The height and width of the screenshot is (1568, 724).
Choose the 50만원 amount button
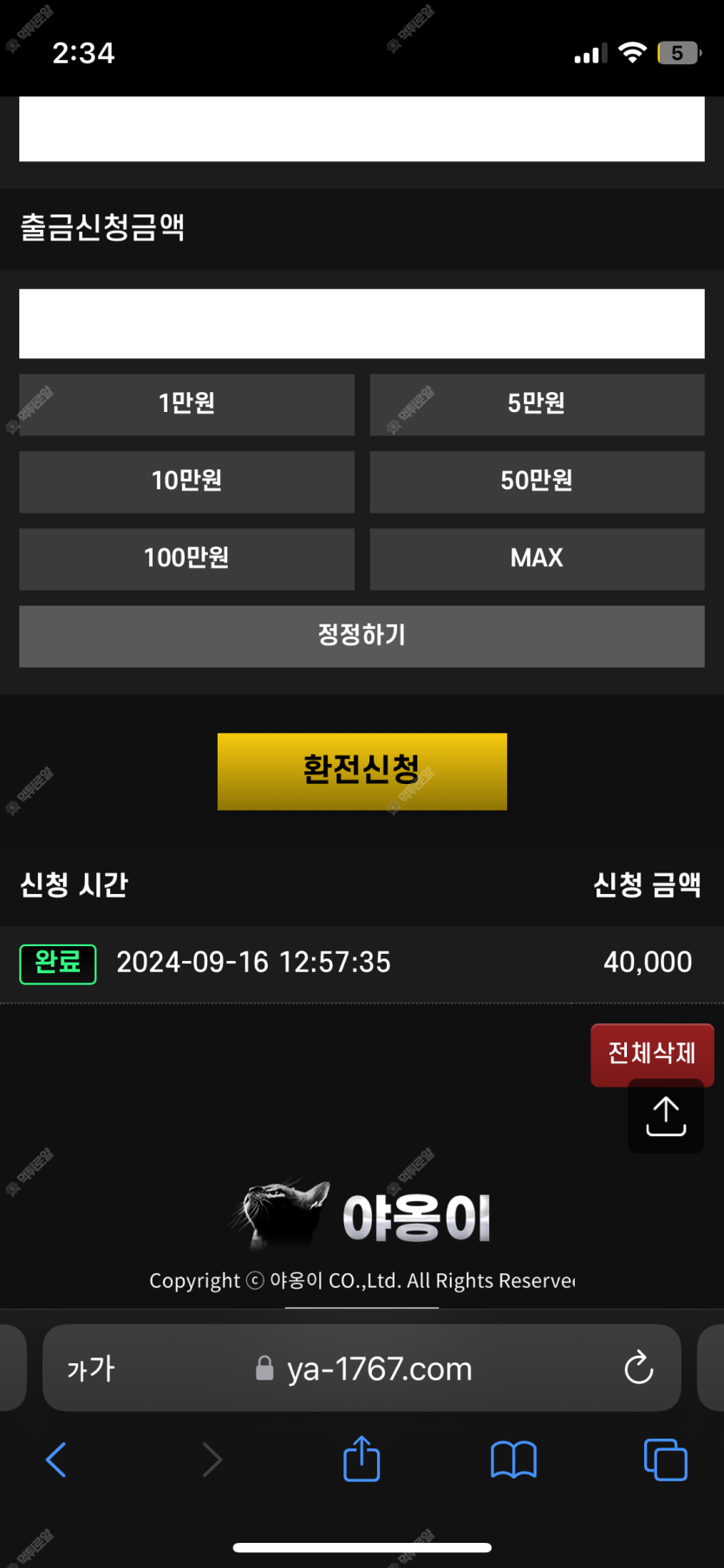[x=537, y=481]
